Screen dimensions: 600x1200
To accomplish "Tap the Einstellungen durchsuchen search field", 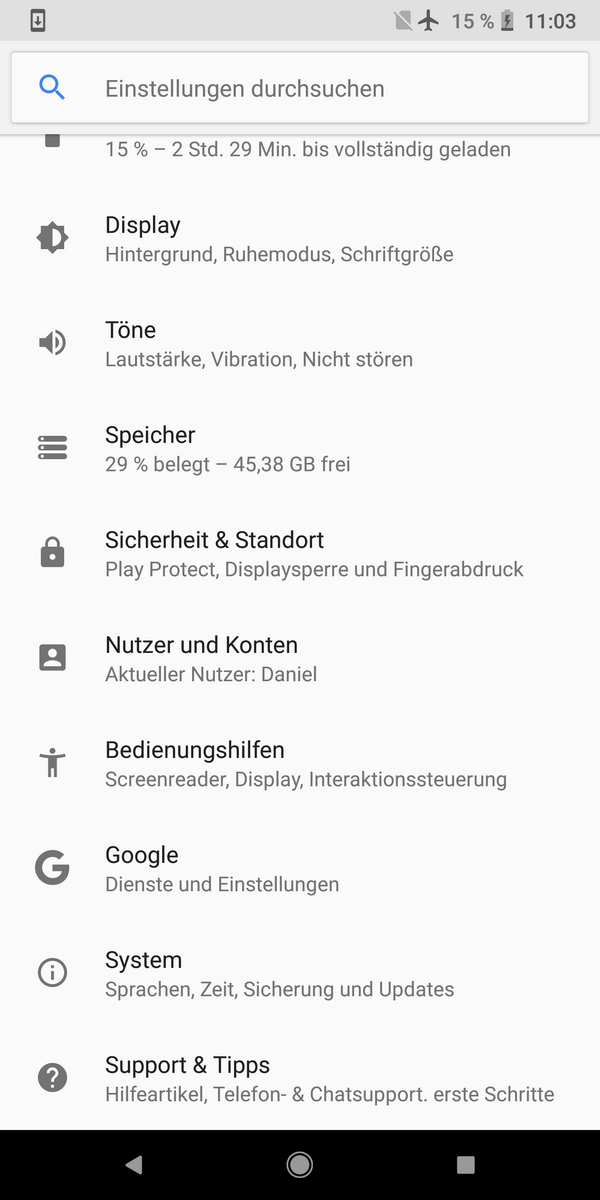I will [x=300, y=88].
